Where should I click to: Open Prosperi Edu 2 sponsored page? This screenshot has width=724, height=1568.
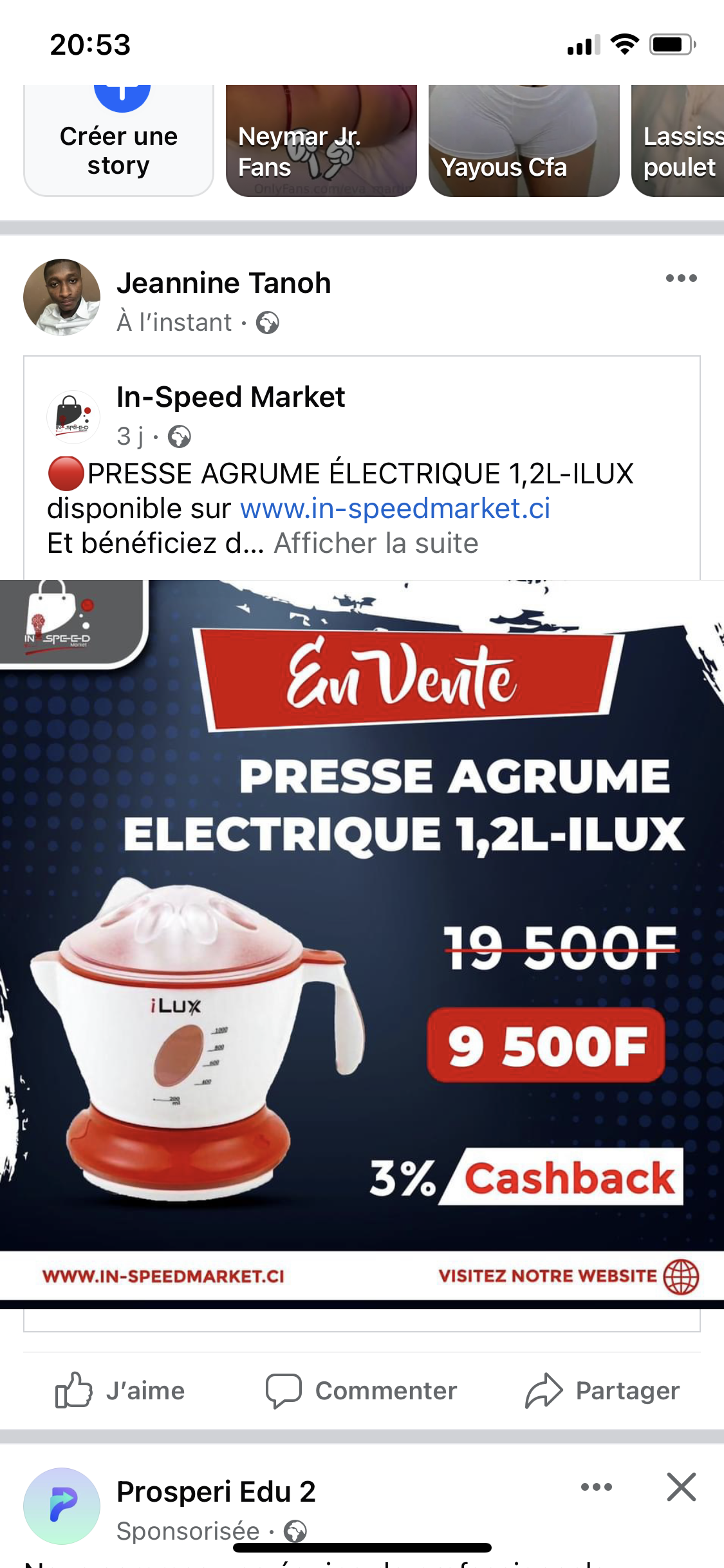[216, 1491]
